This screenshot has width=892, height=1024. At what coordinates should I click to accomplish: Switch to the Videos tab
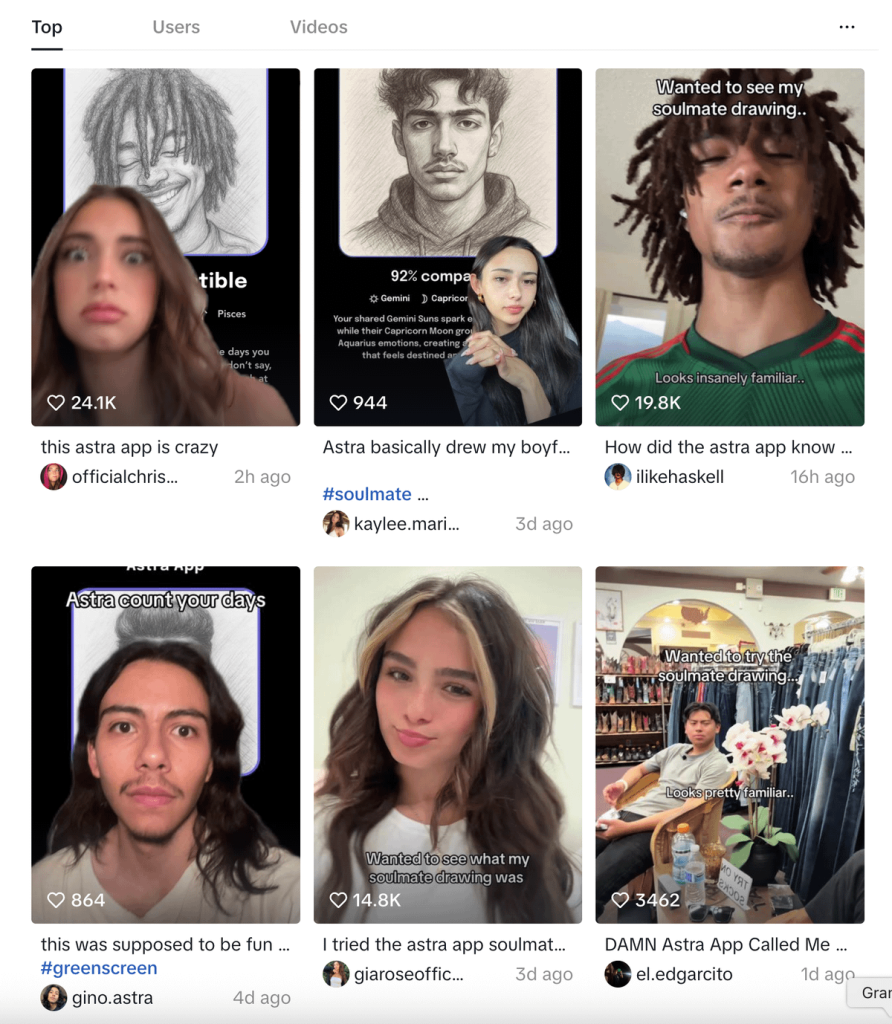pos(318,27)
